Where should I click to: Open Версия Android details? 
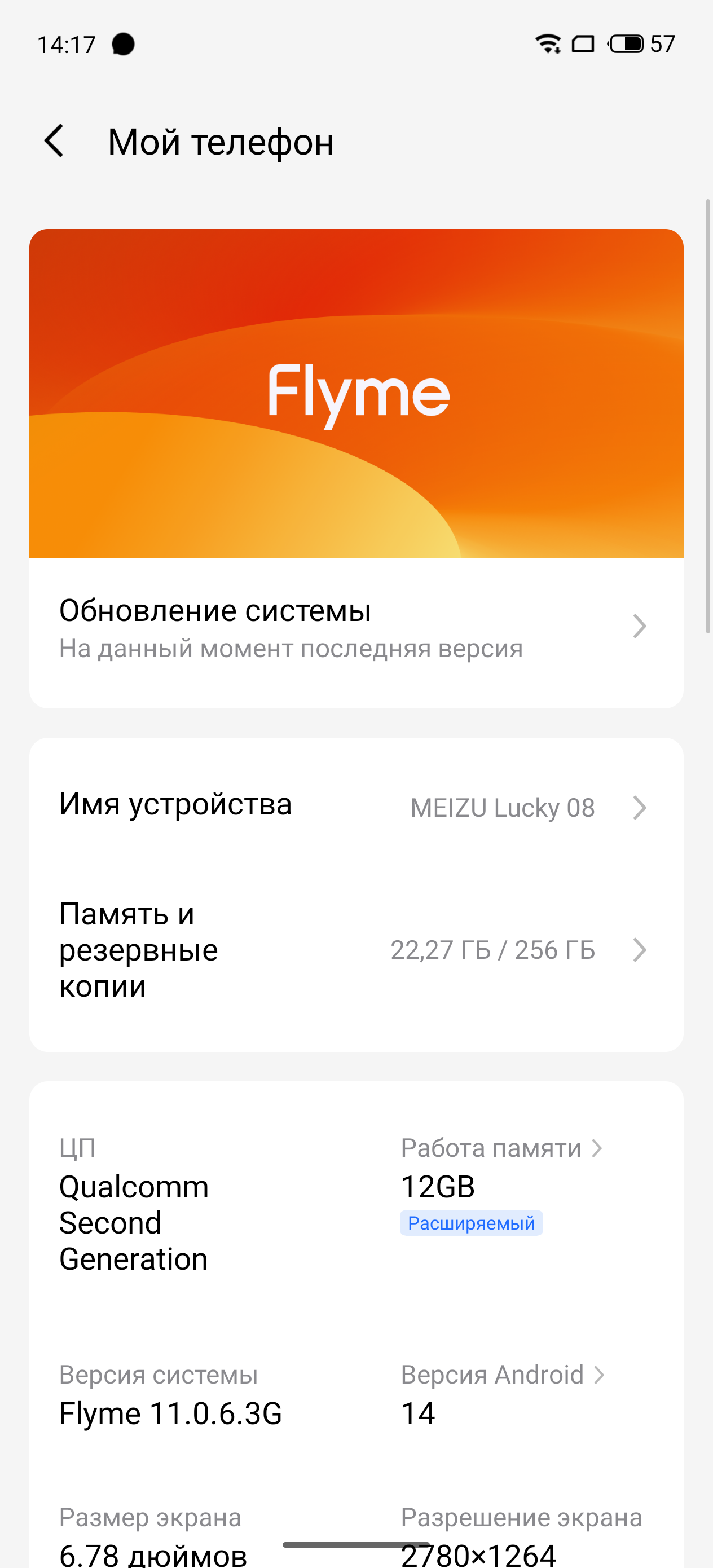point(503,1375)
